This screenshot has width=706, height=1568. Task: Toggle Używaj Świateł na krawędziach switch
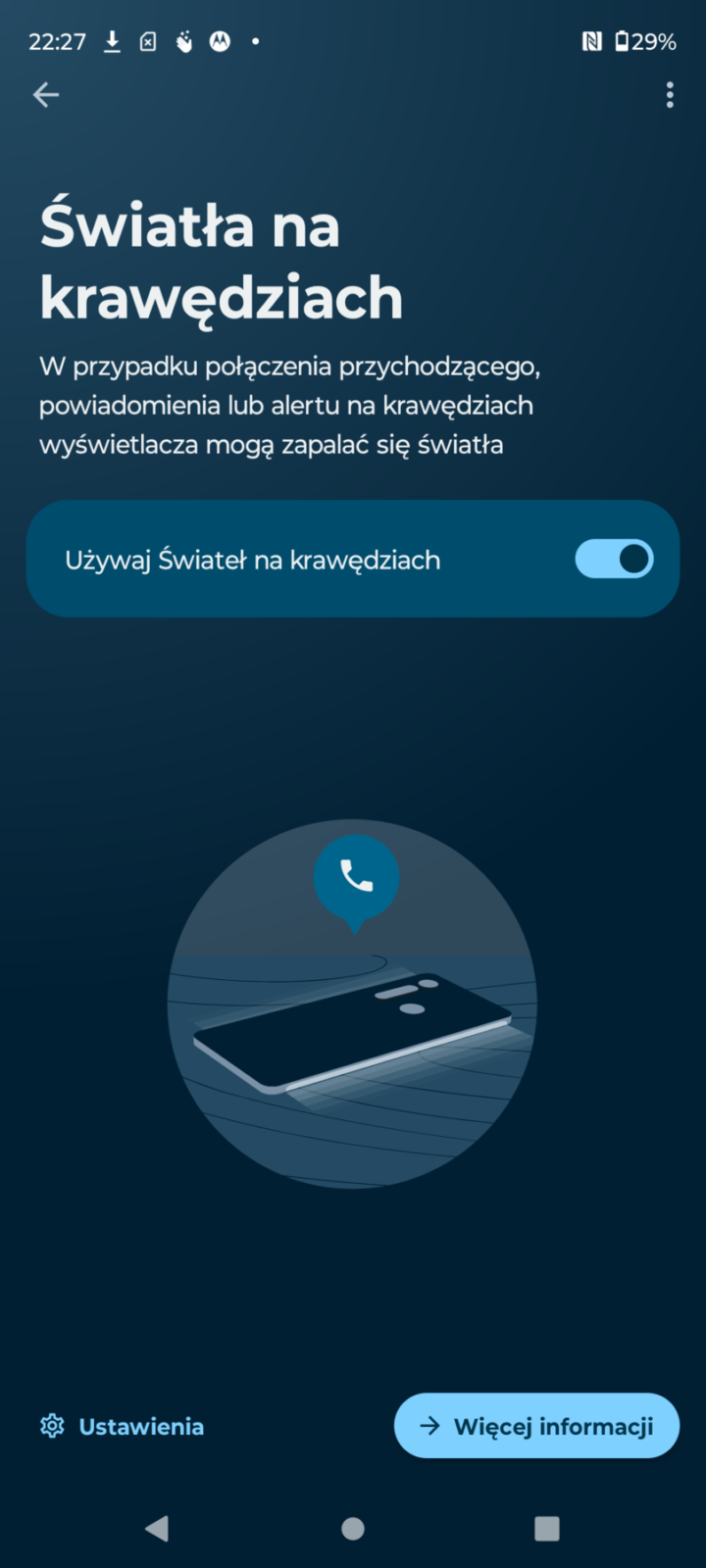[x=613, y=560]
